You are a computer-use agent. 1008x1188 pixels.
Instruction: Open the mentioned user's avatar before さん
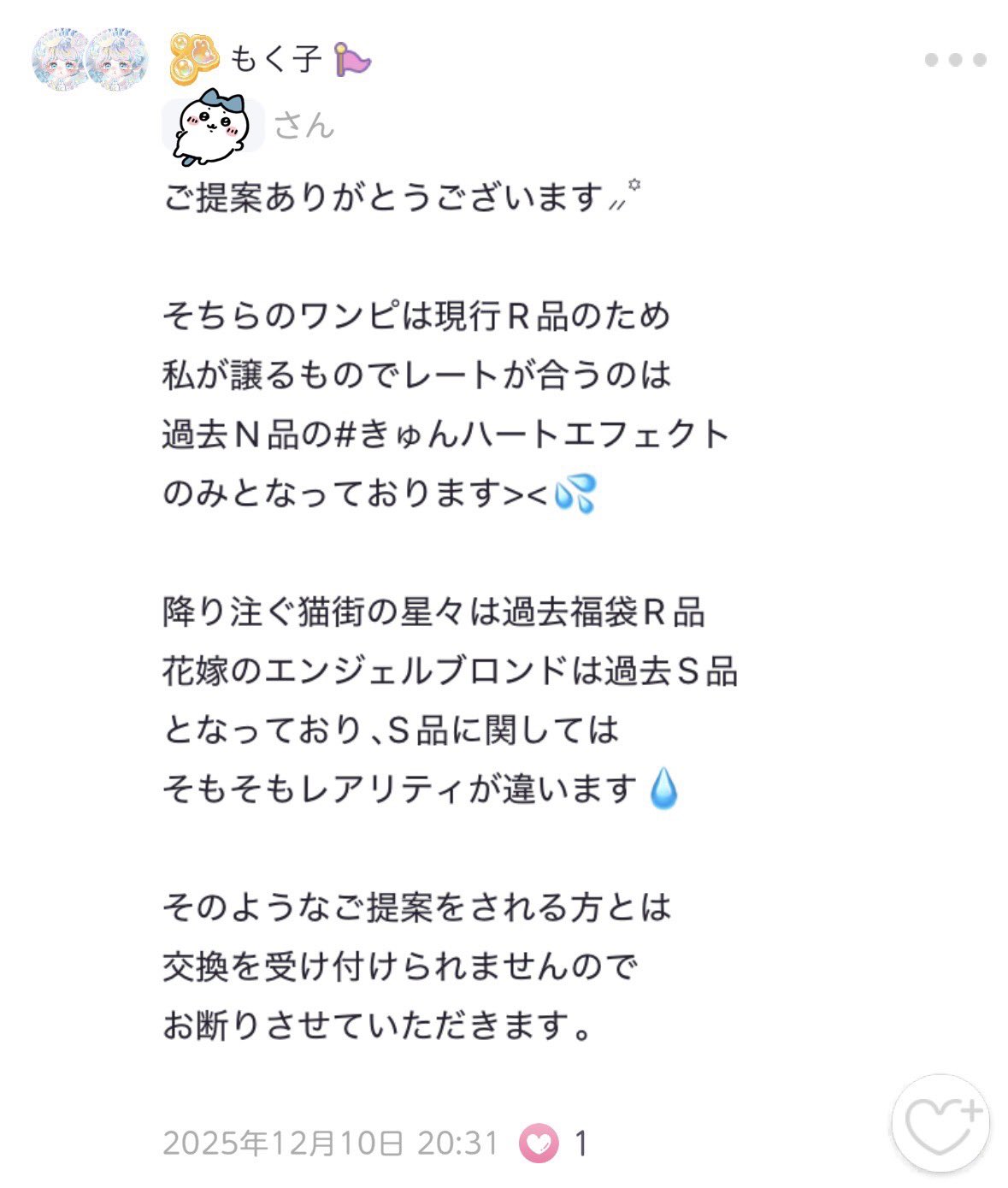pyautogui.click(x=212, y=127)
